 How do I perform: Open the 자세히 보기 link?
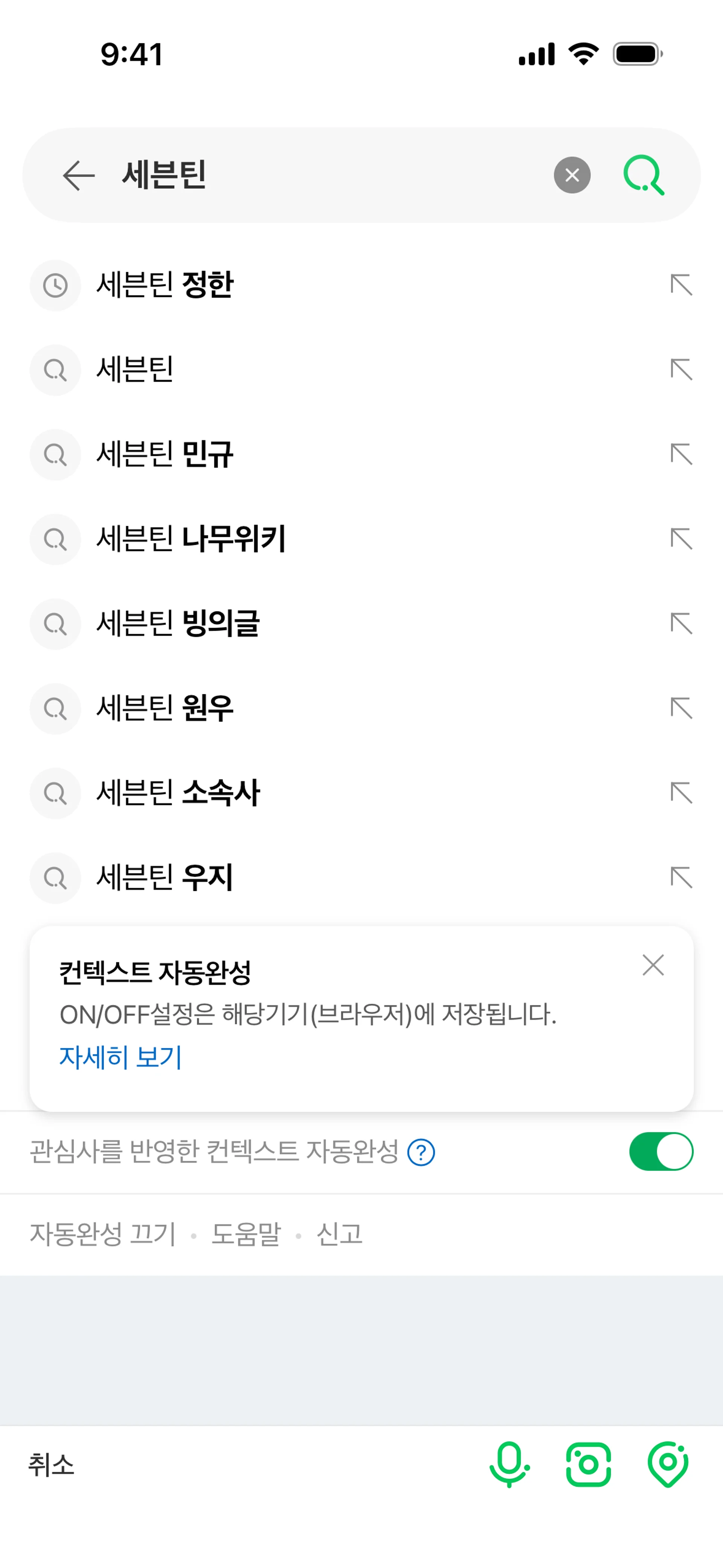tap(120, 1057)
